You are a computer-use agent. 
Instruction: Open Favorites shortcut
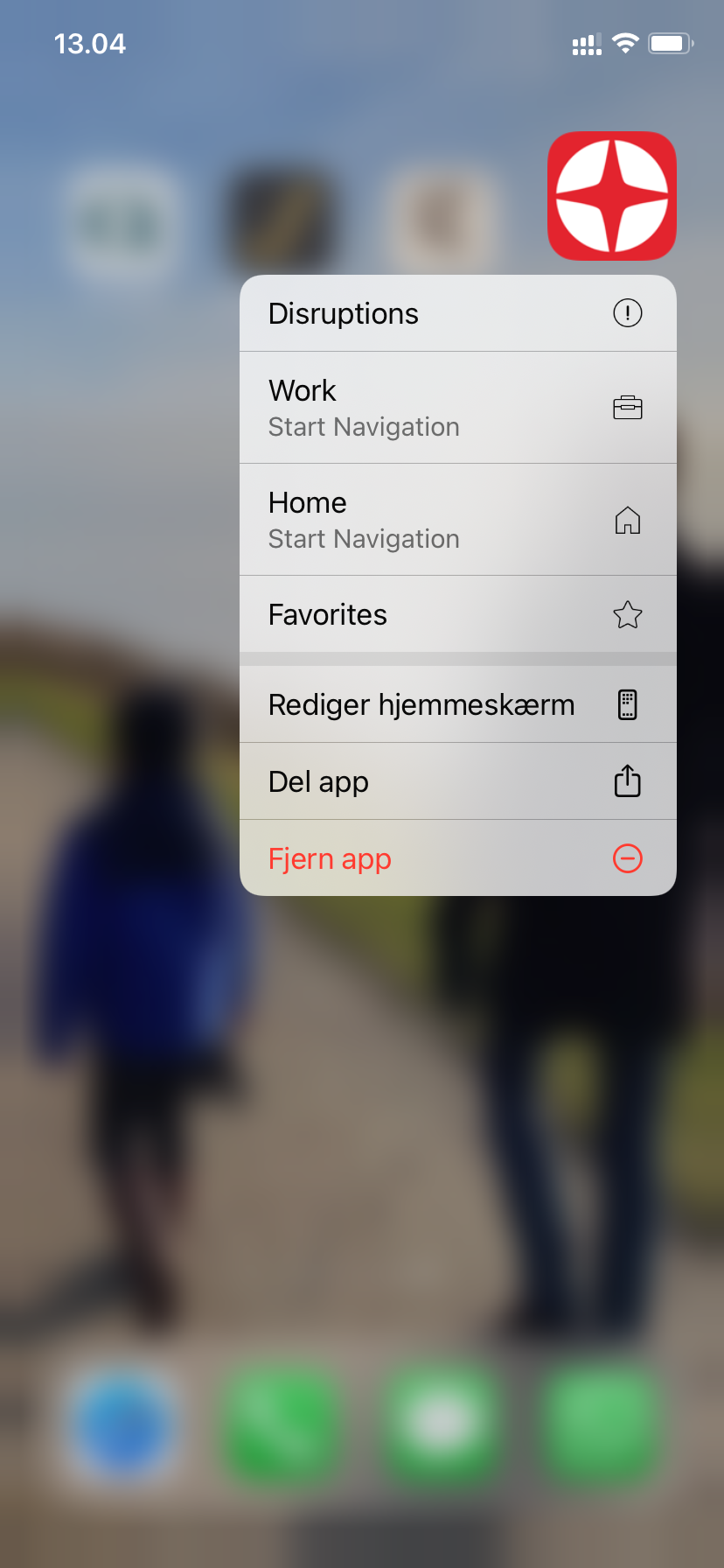(458, 614)
